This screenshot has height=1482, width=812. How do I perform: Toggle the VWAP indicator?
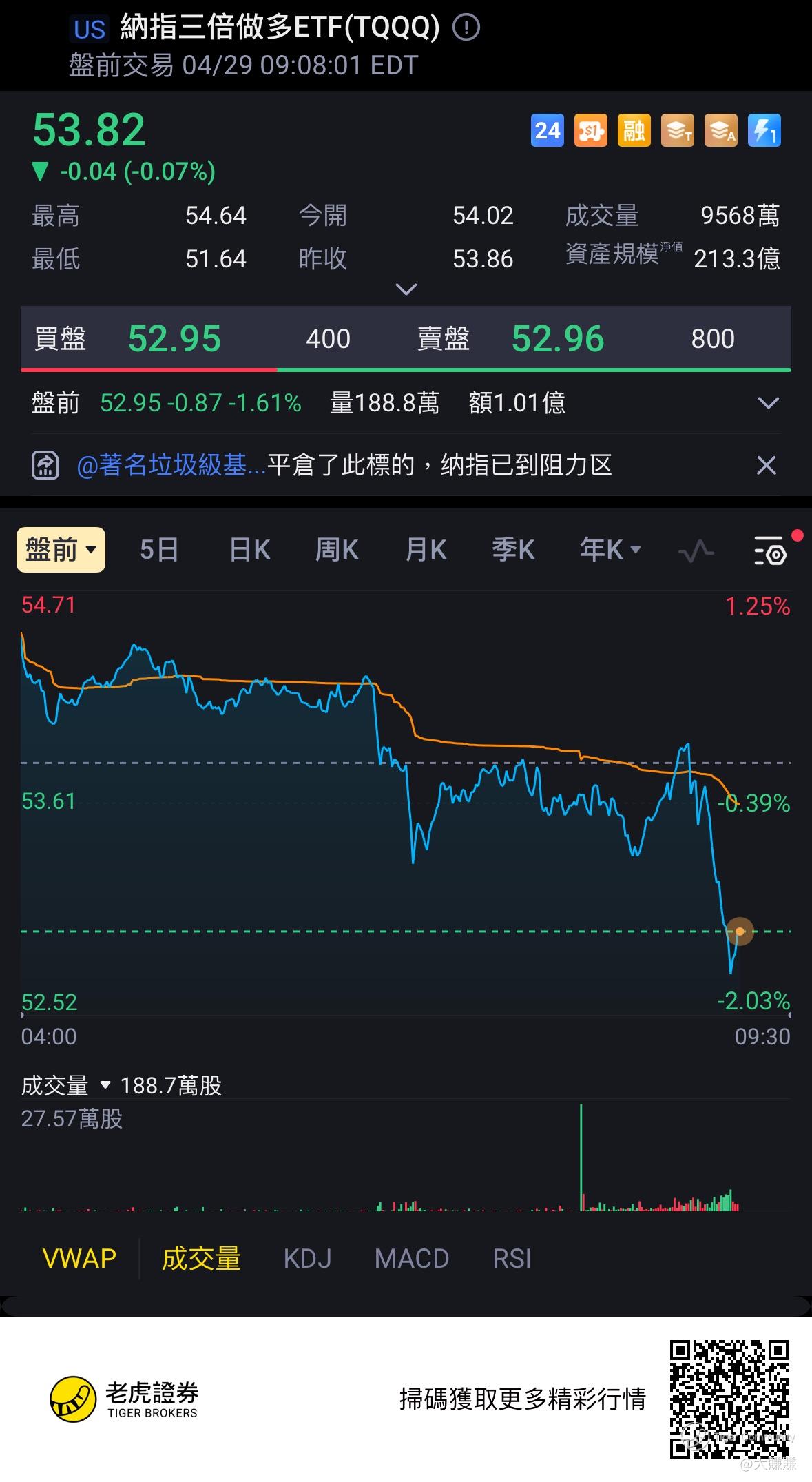79,1259
